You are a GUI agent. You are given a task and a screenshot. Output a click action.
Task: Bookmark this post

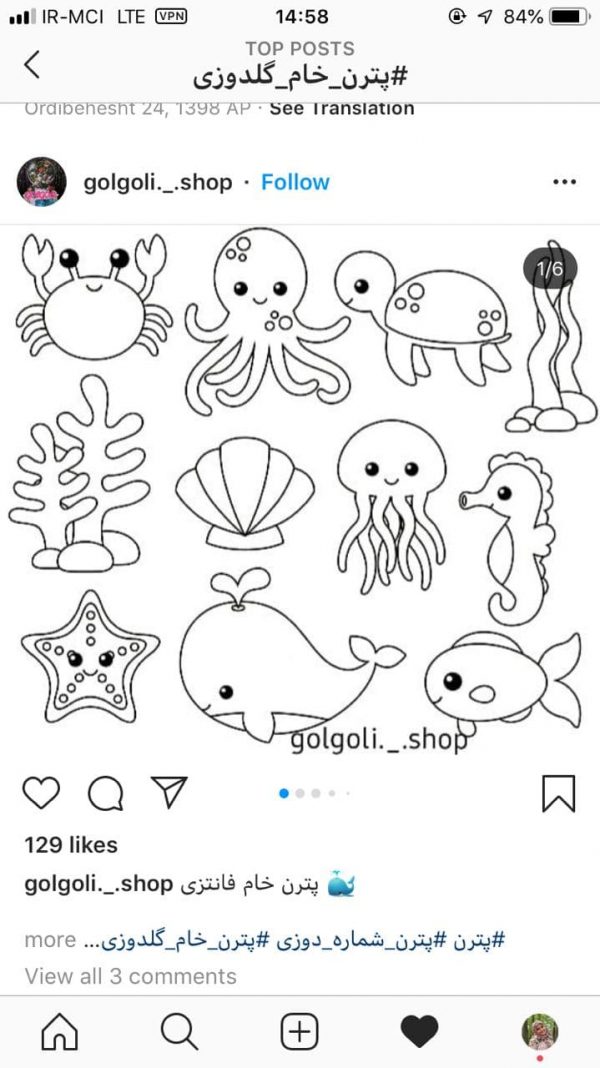[x=558, y=794]
